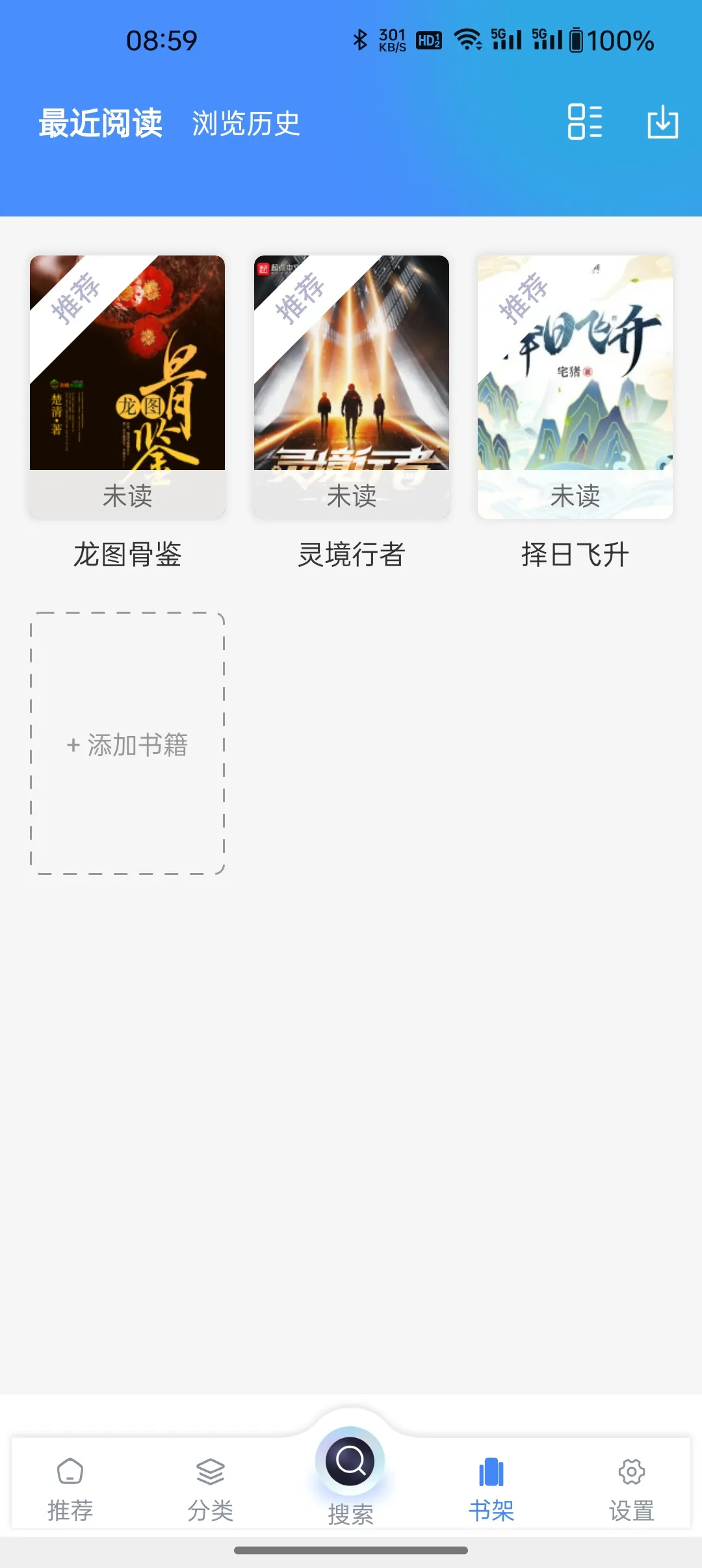Click the 未读 label under 择日飞升
This screenshot has width=702, height=1568.
tap(575, 498)
